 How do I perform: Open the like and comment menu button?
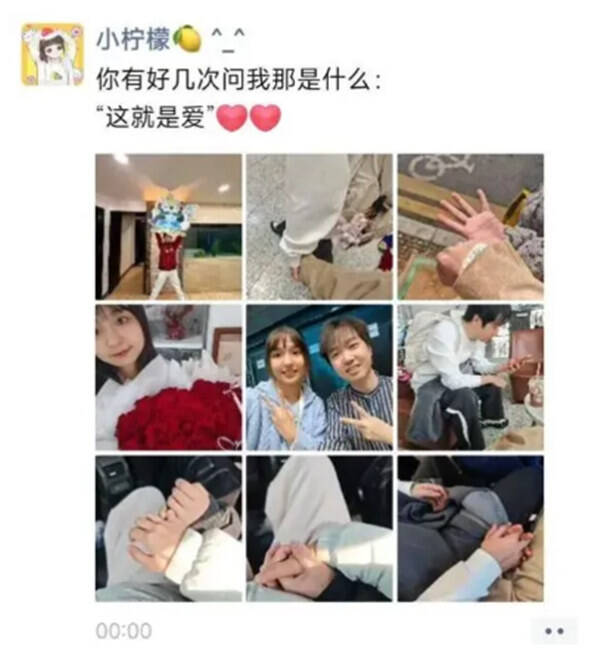coord(553,631)
